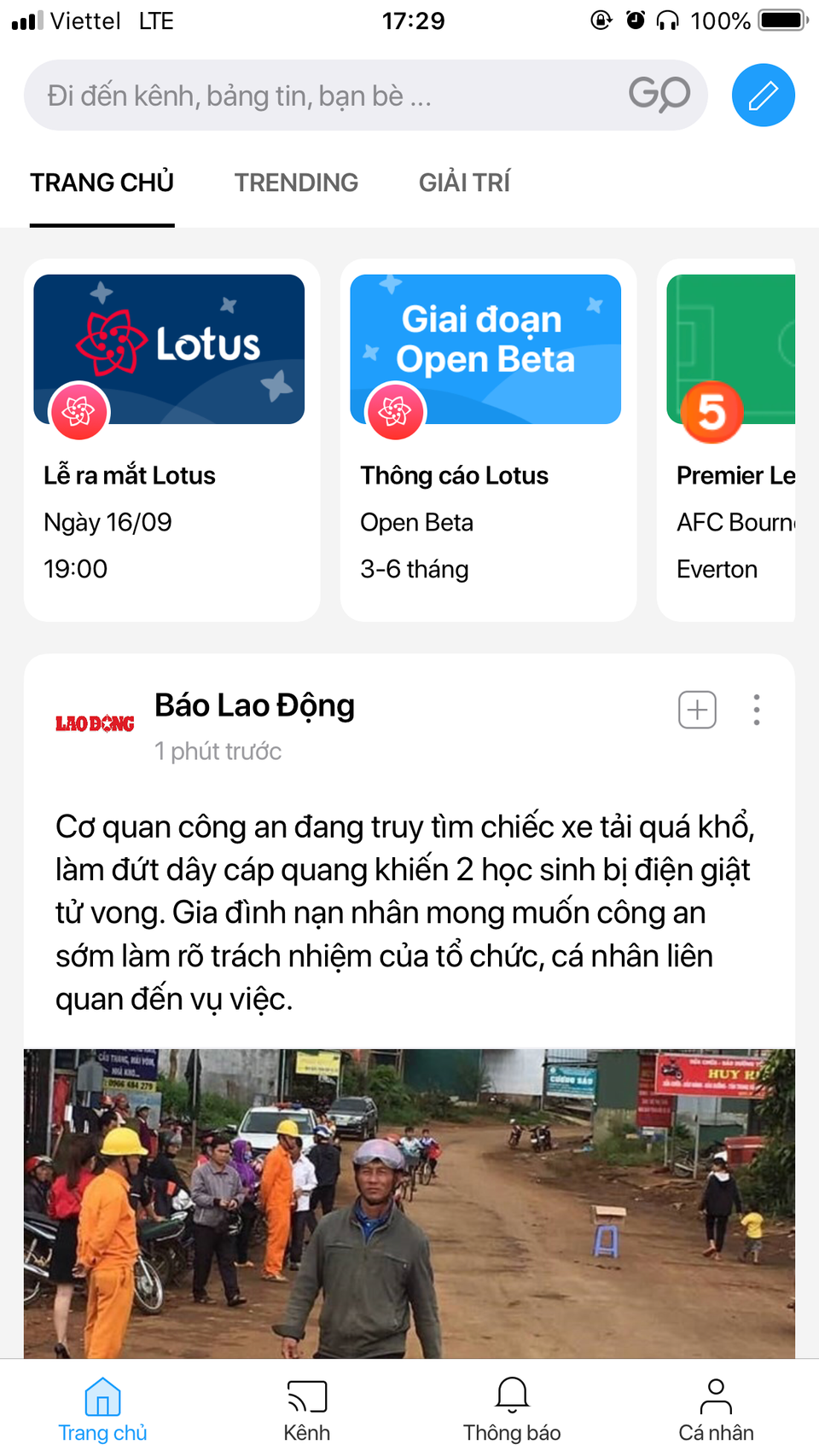Tap the '1 phút trước' timestamp
Image resolution: width=819 pixels, height=1456 pixels.
pos(218,751)
